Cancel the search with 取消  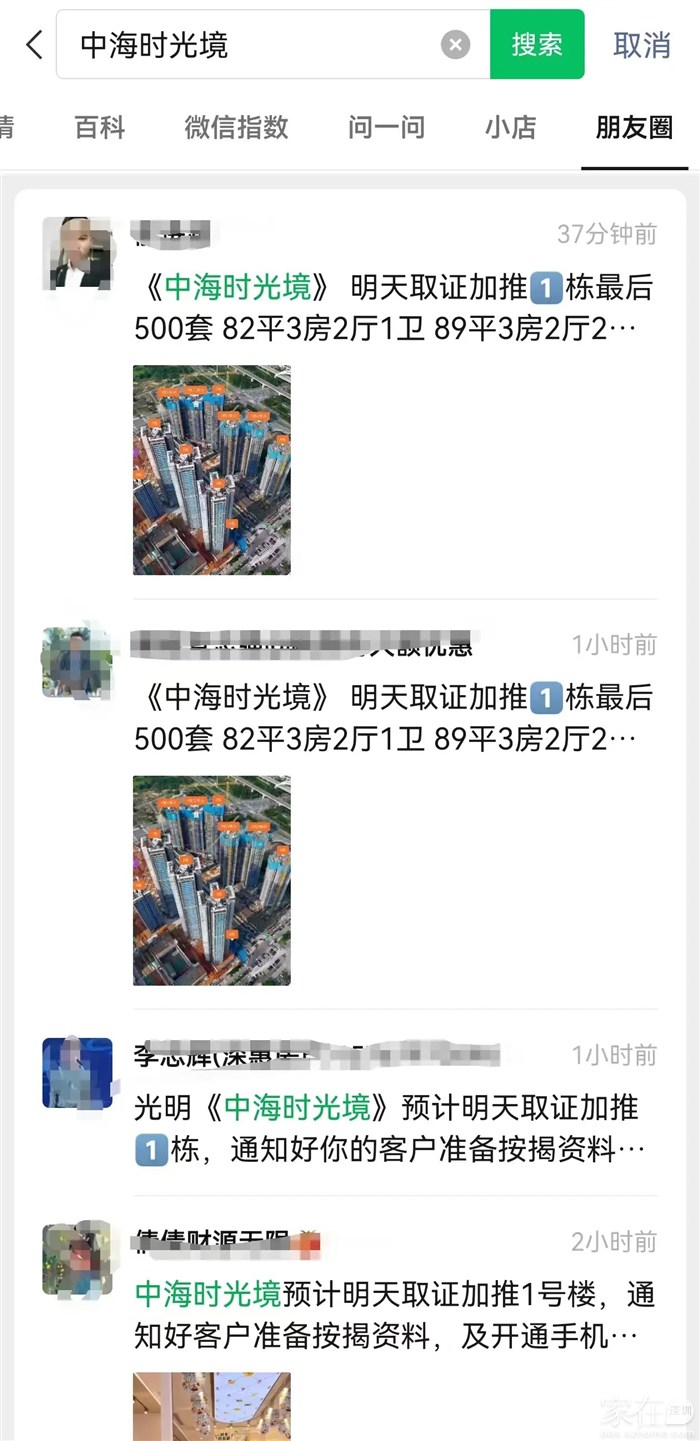click(642, 45)
